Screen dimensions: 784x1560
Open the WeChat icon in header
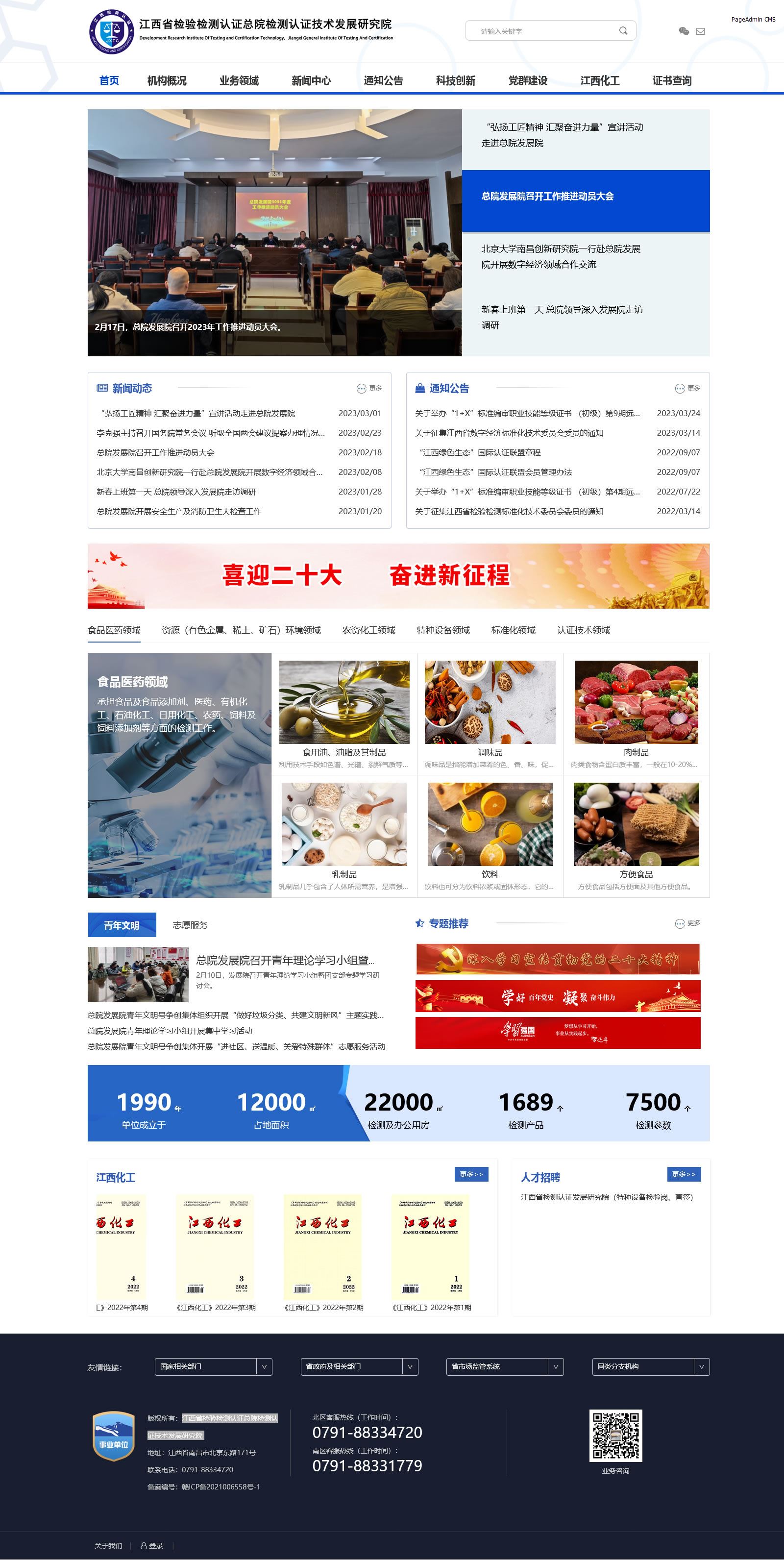coord(684,31)
